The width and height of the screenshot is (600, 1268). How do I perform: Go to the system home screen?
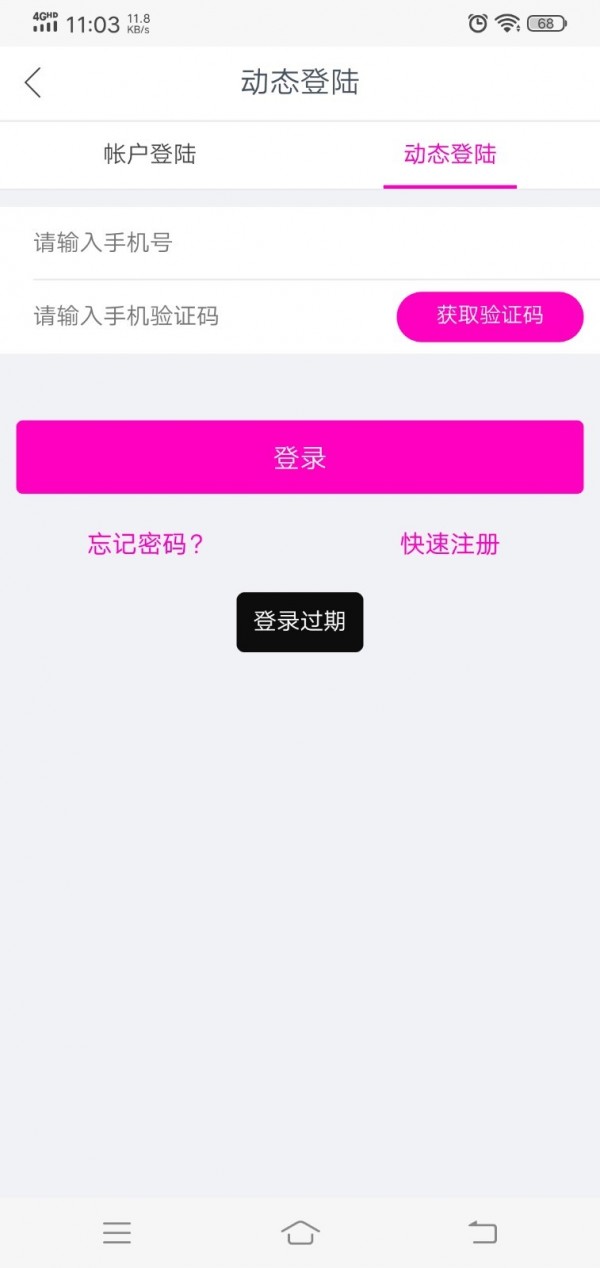click(300, 1233)
